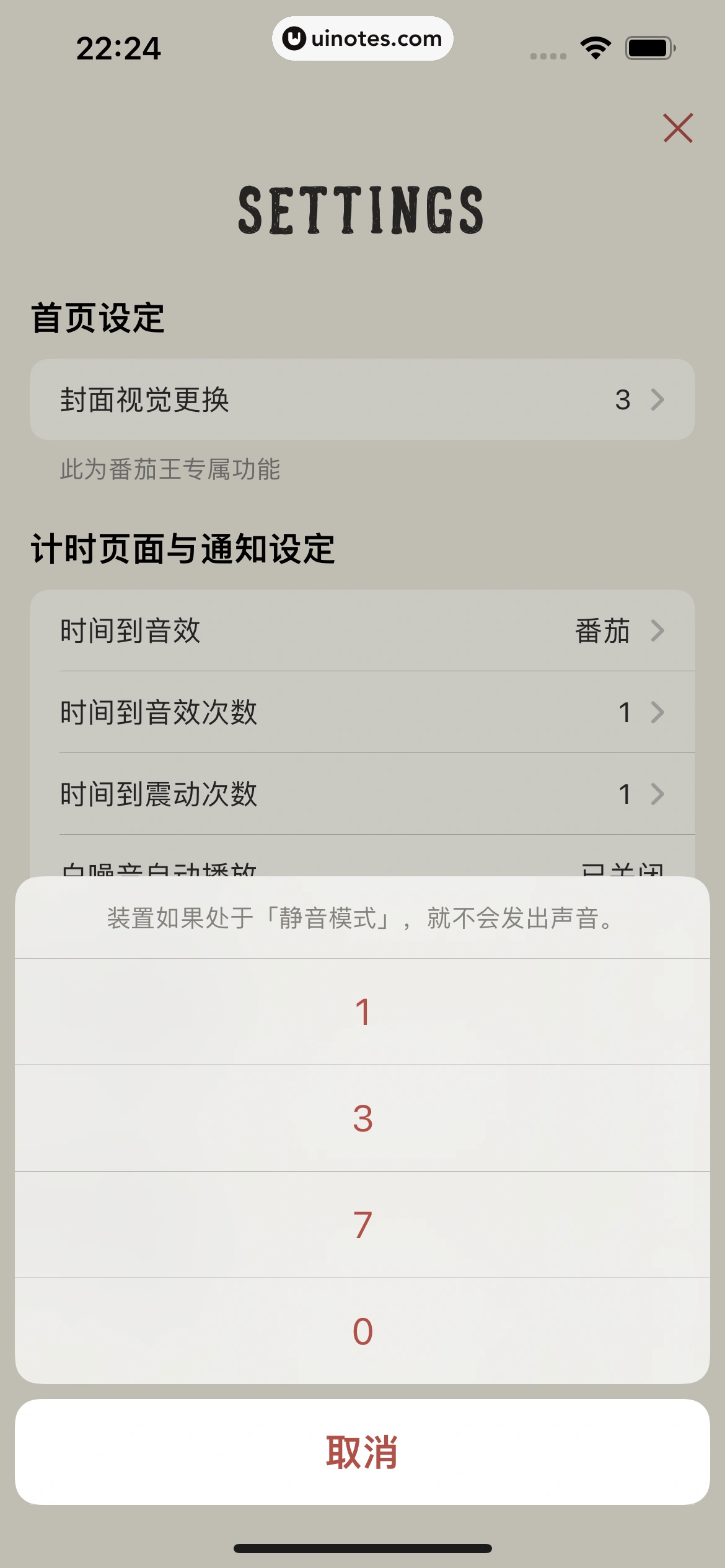Screen dimensions: 725x1568
Task: Tap the cellular signal dots indicator
Action: click(548, 56)
